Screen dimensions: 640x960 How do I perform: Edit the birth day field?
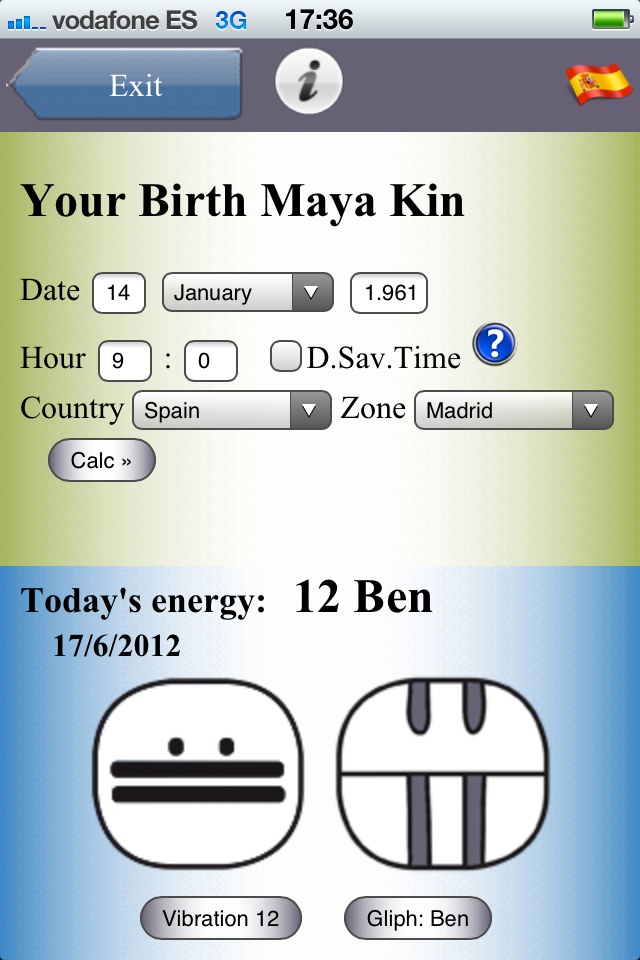tap(119, 293)
